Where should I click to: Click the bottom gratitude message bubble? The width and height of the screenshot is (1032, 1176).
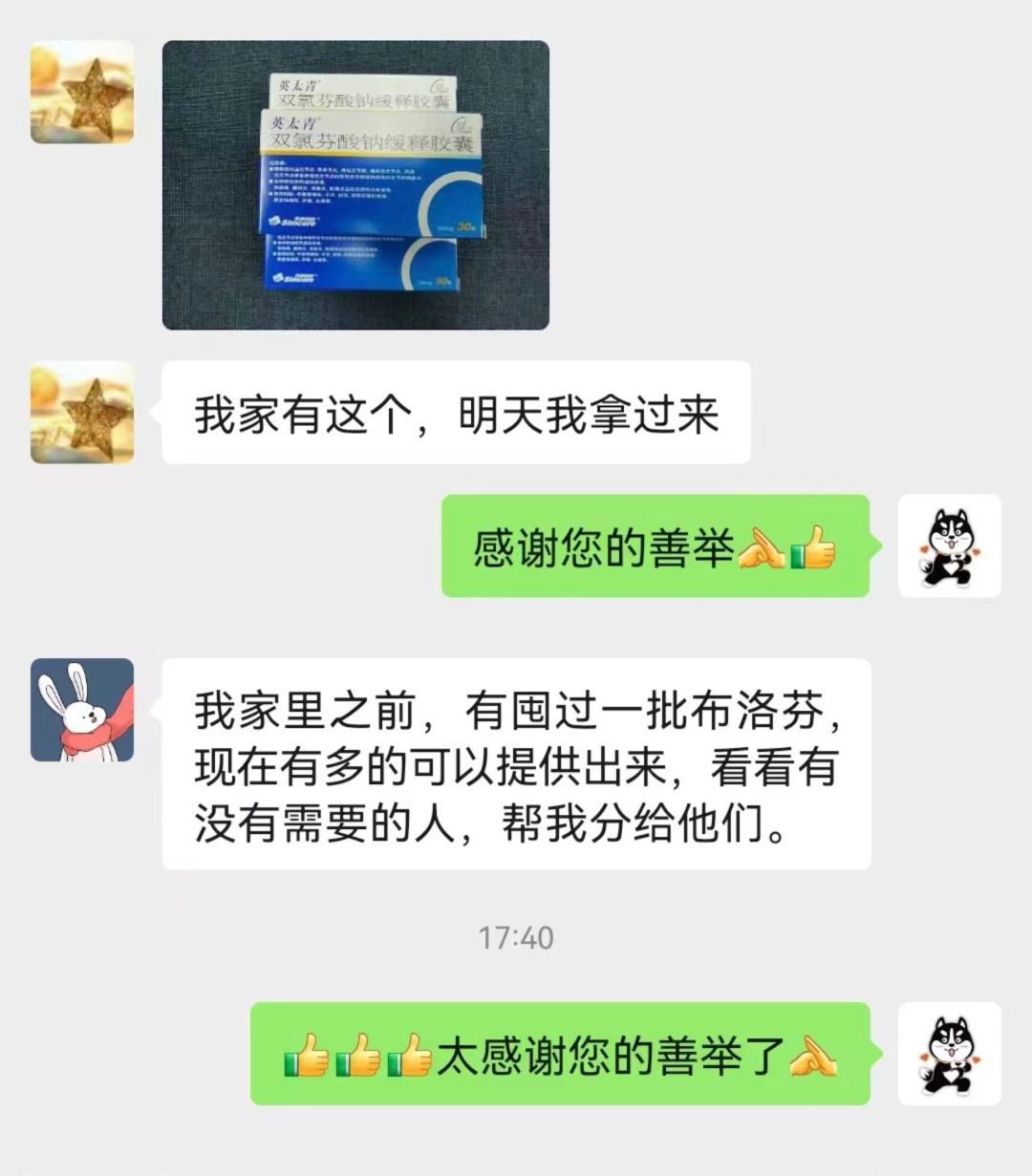565,1052
